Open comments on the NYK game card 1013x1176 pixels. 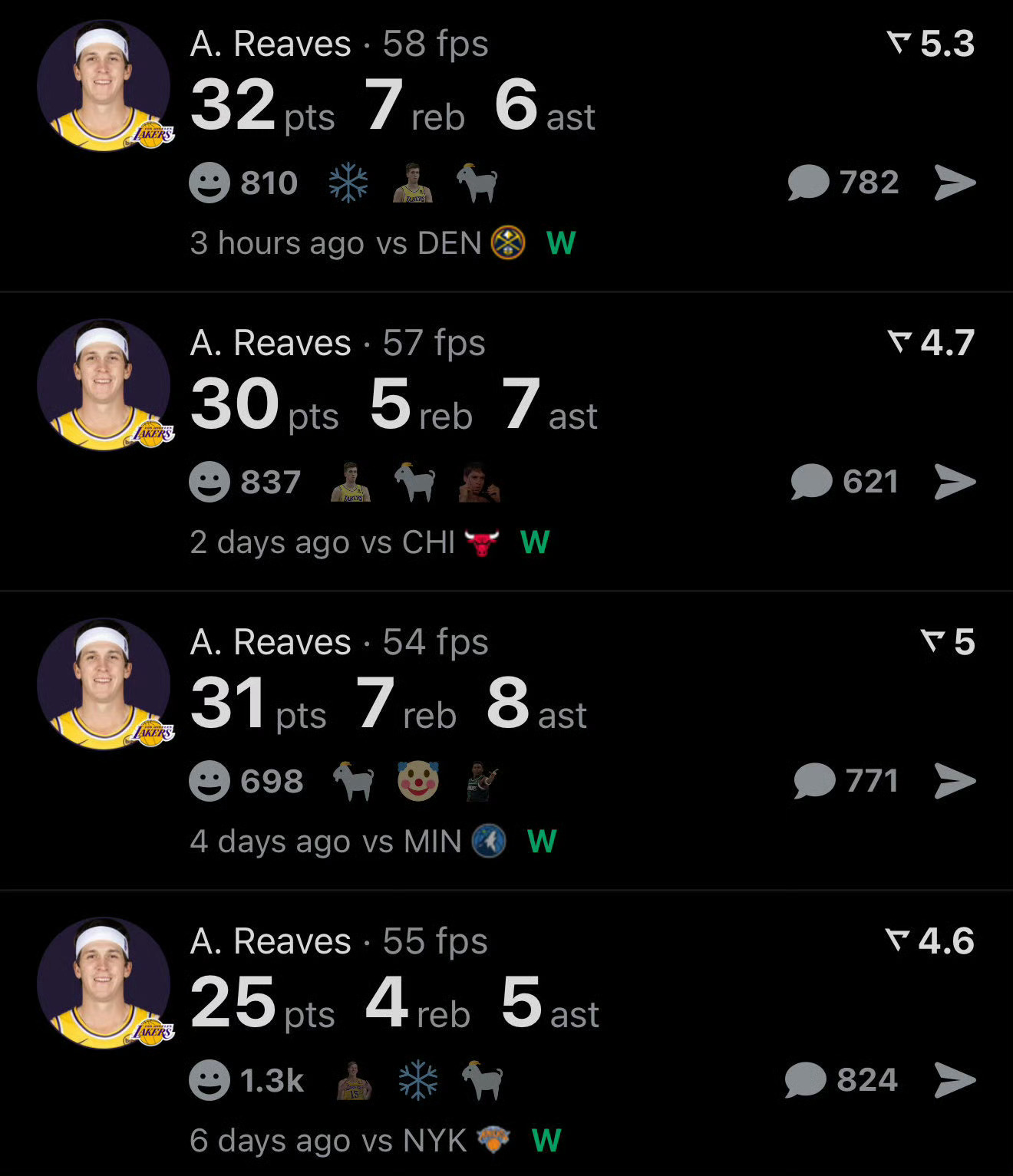806,1080
